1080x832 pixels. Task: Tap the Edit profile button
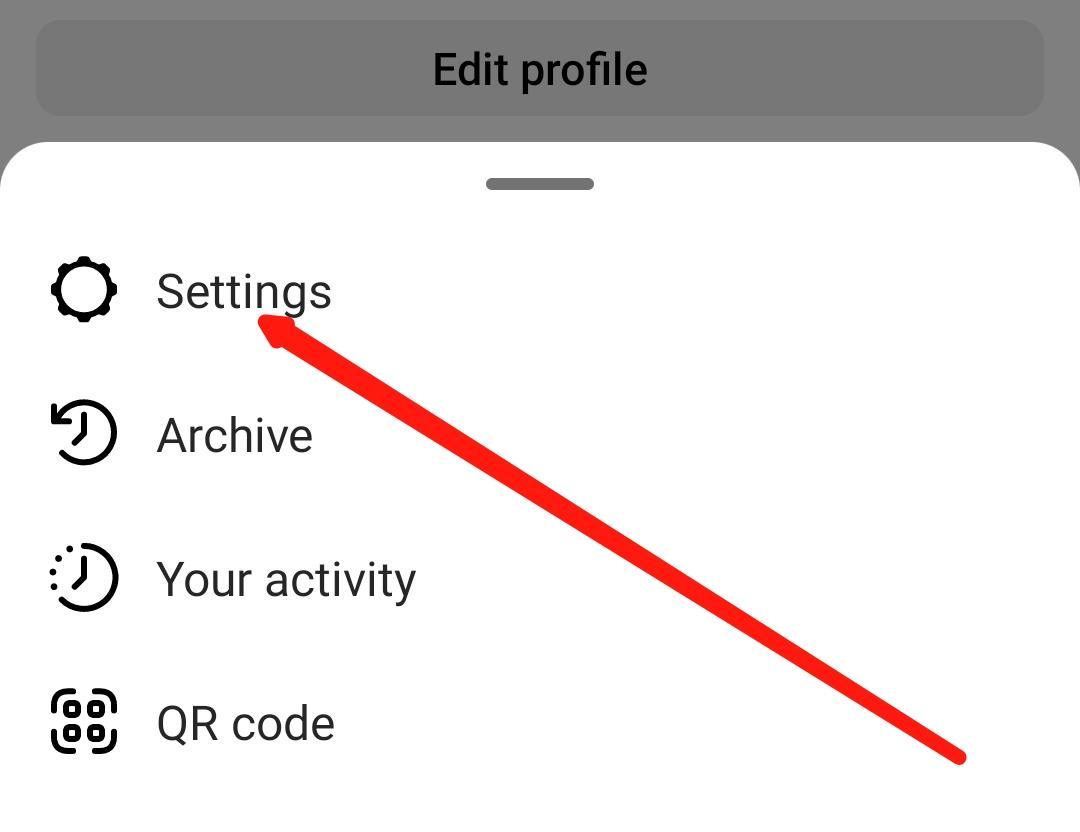[540, 69]
